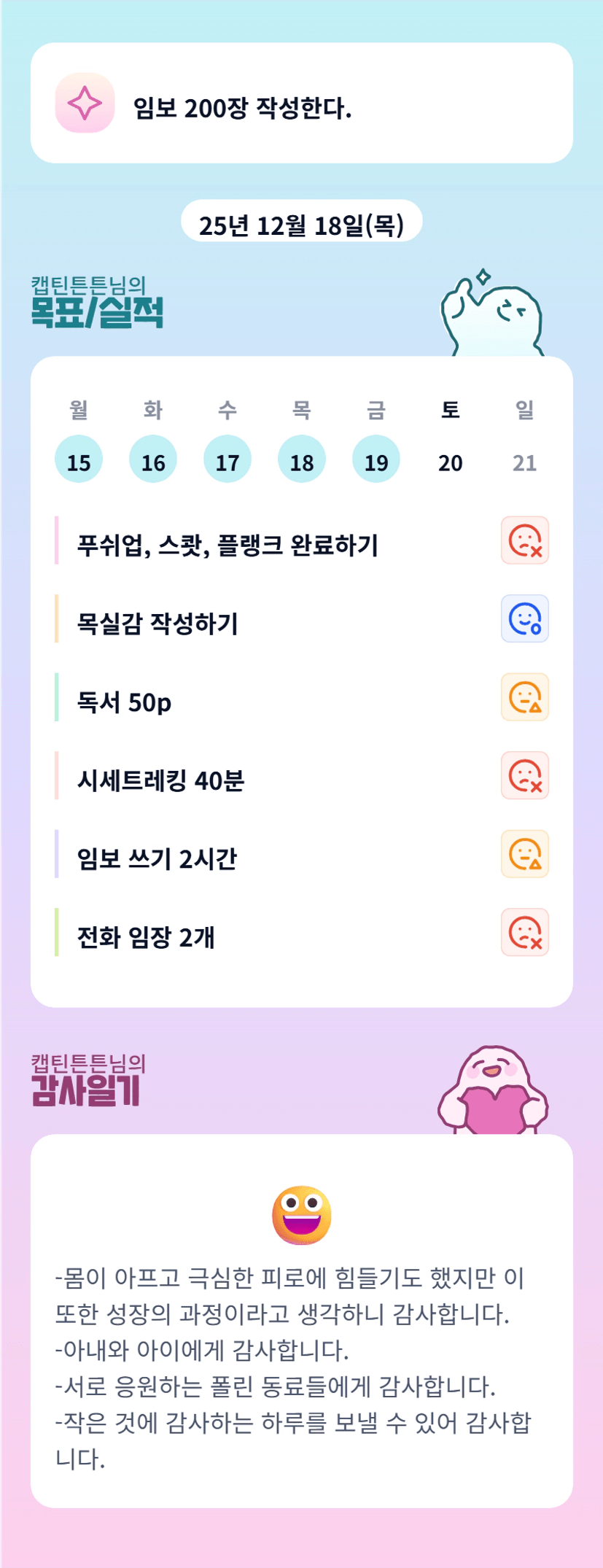Screen dimensions: 603x1568
Task: Tap the status icon for 독서 50p
Action: [x=525, y=697]
